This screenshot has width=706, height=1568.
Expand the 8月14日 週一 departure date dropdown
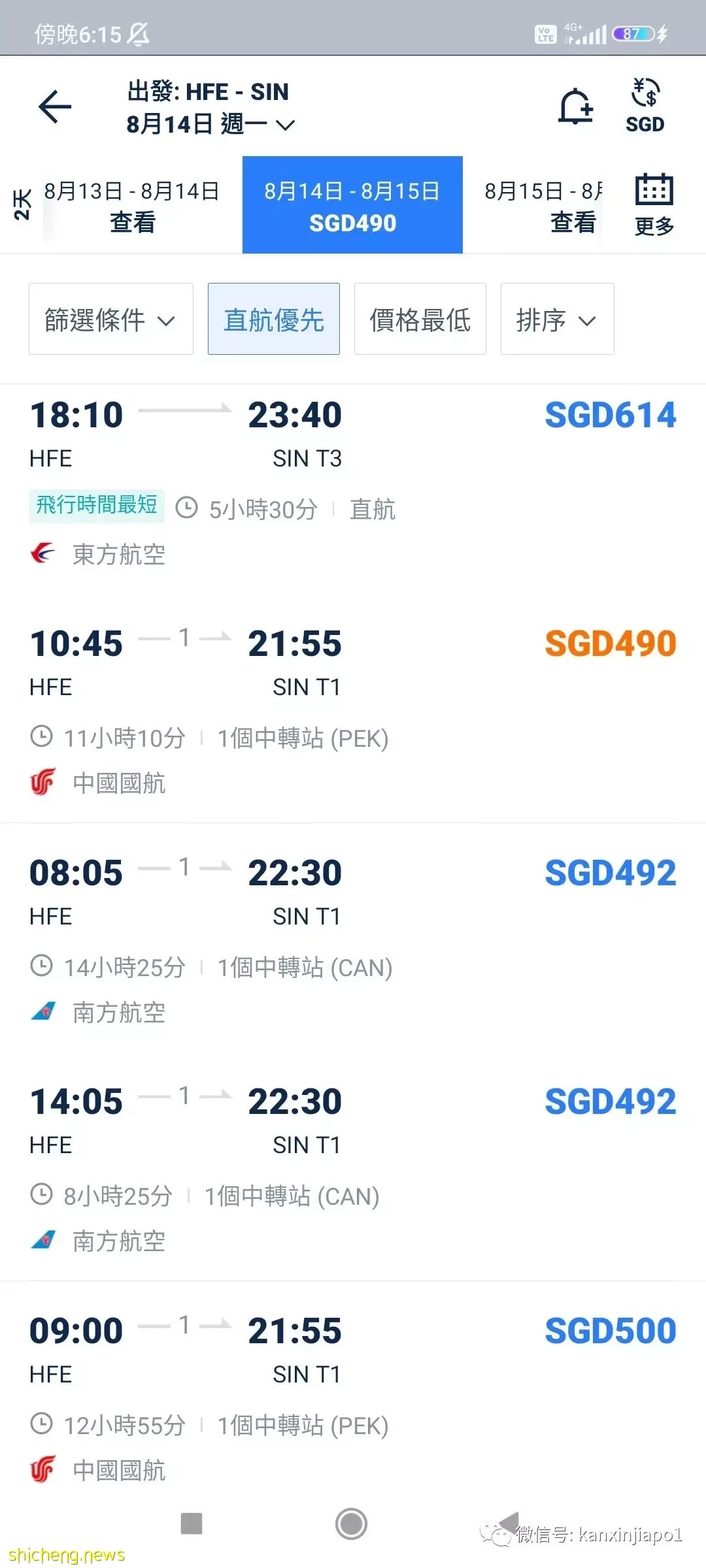210,123
